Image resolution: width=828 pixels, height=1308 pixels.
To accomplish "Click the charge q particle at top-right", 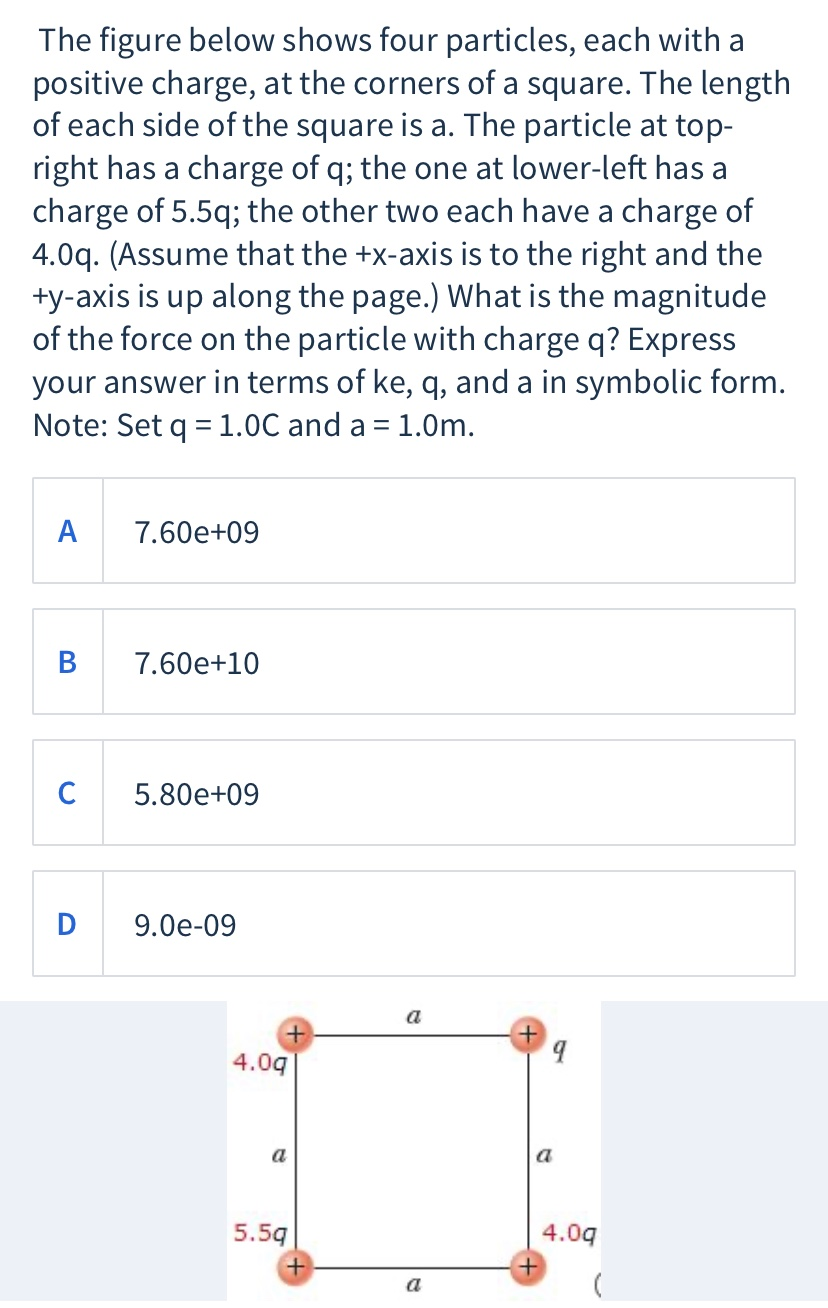I will pyautogui.click(x=528, y=1034).
